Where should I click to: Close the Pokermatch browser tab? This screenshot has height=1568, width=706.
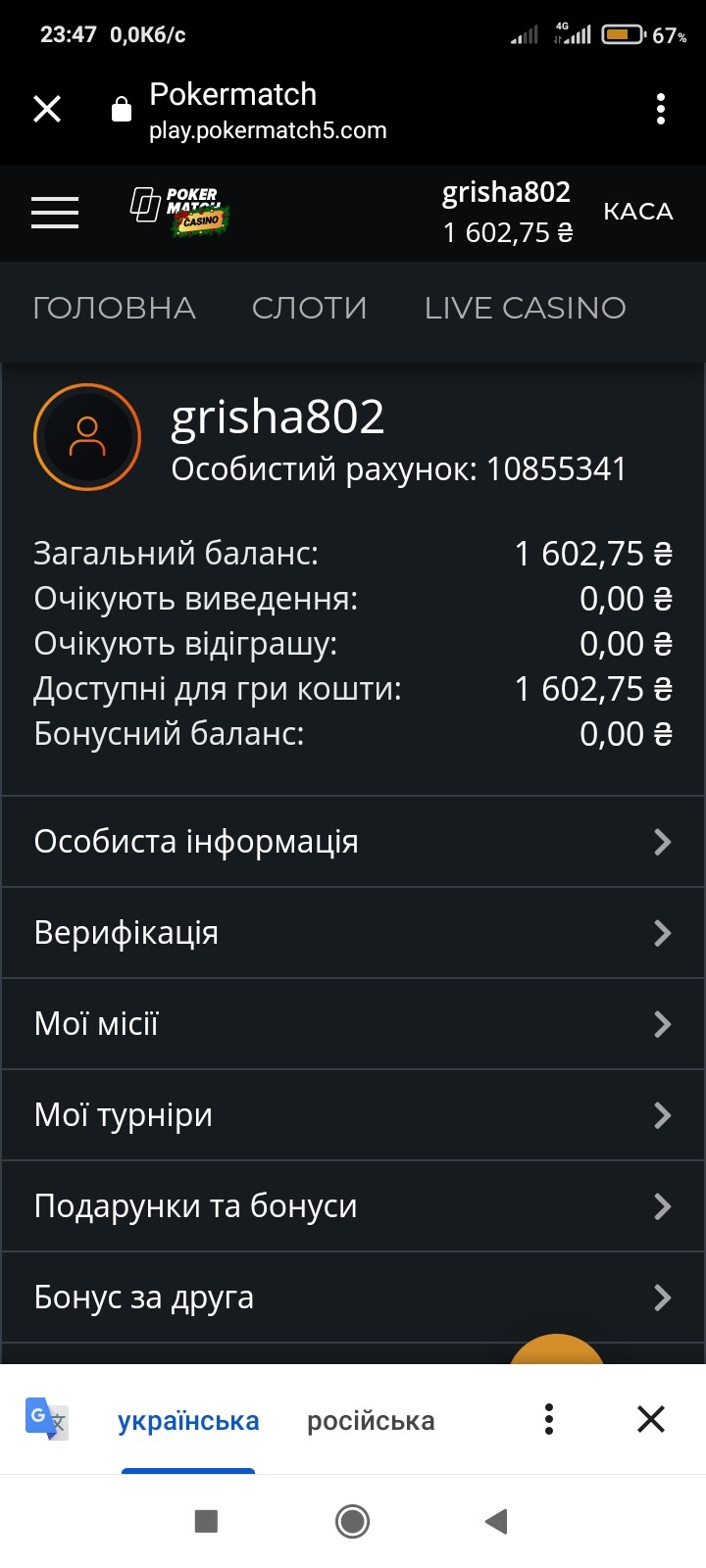click(47, 109)
